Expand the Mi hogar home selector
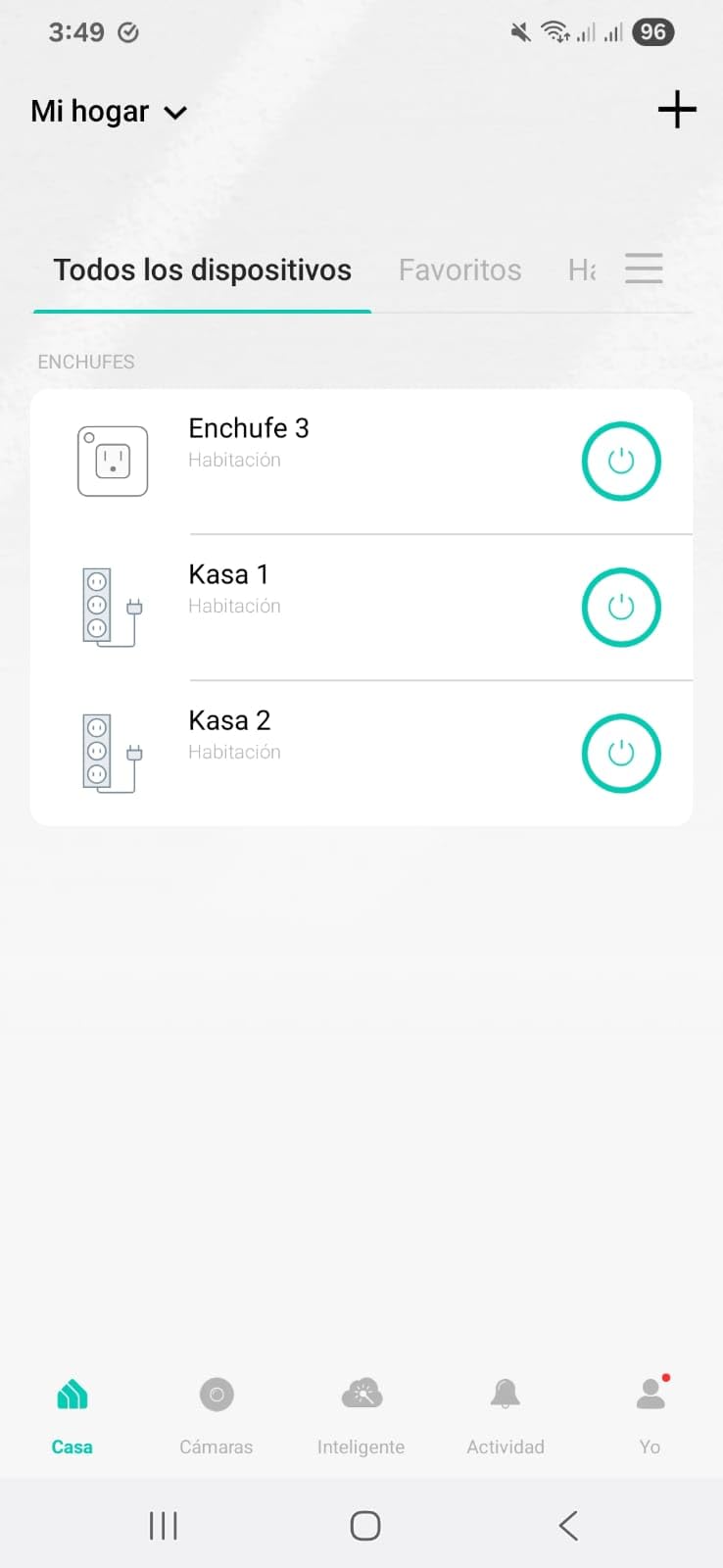The height and width of the screenshot is (1568, 723). coord(108,112)
